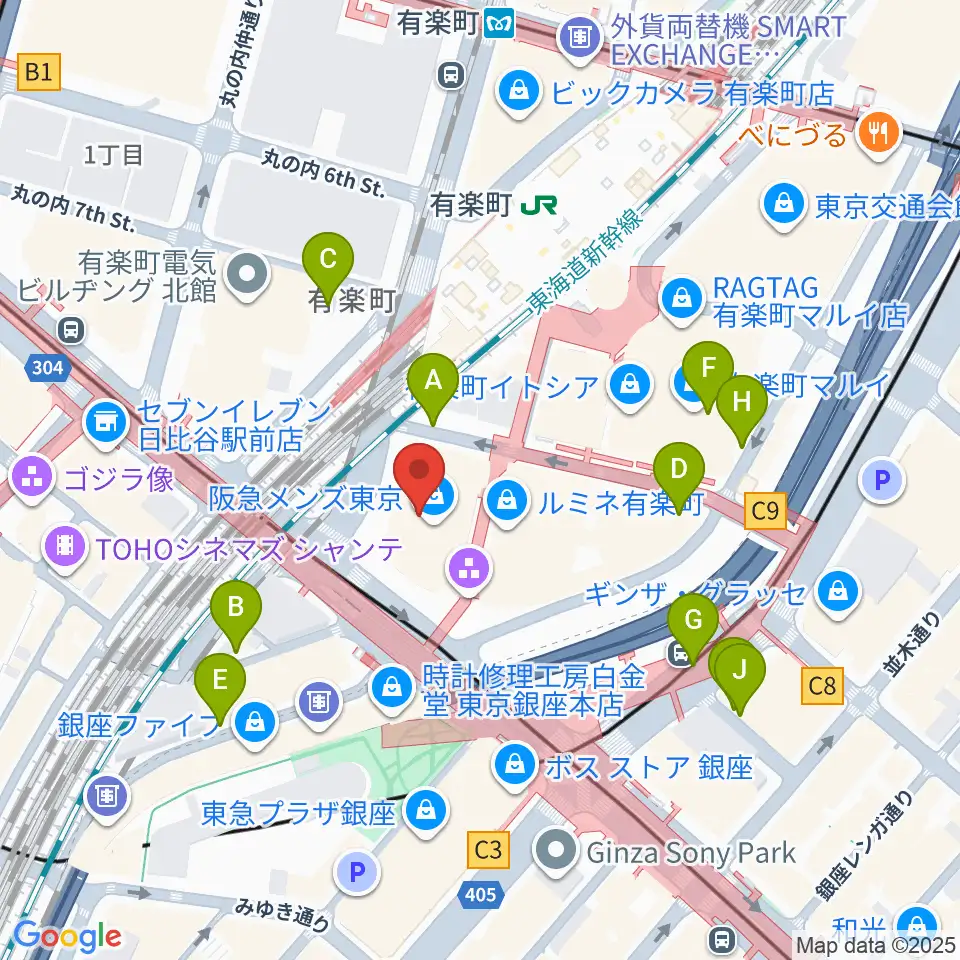The width and height of the screenshot is (960, 960).
Task: Select the ゴジラ像 landmark pin
Action: [32, 479]
